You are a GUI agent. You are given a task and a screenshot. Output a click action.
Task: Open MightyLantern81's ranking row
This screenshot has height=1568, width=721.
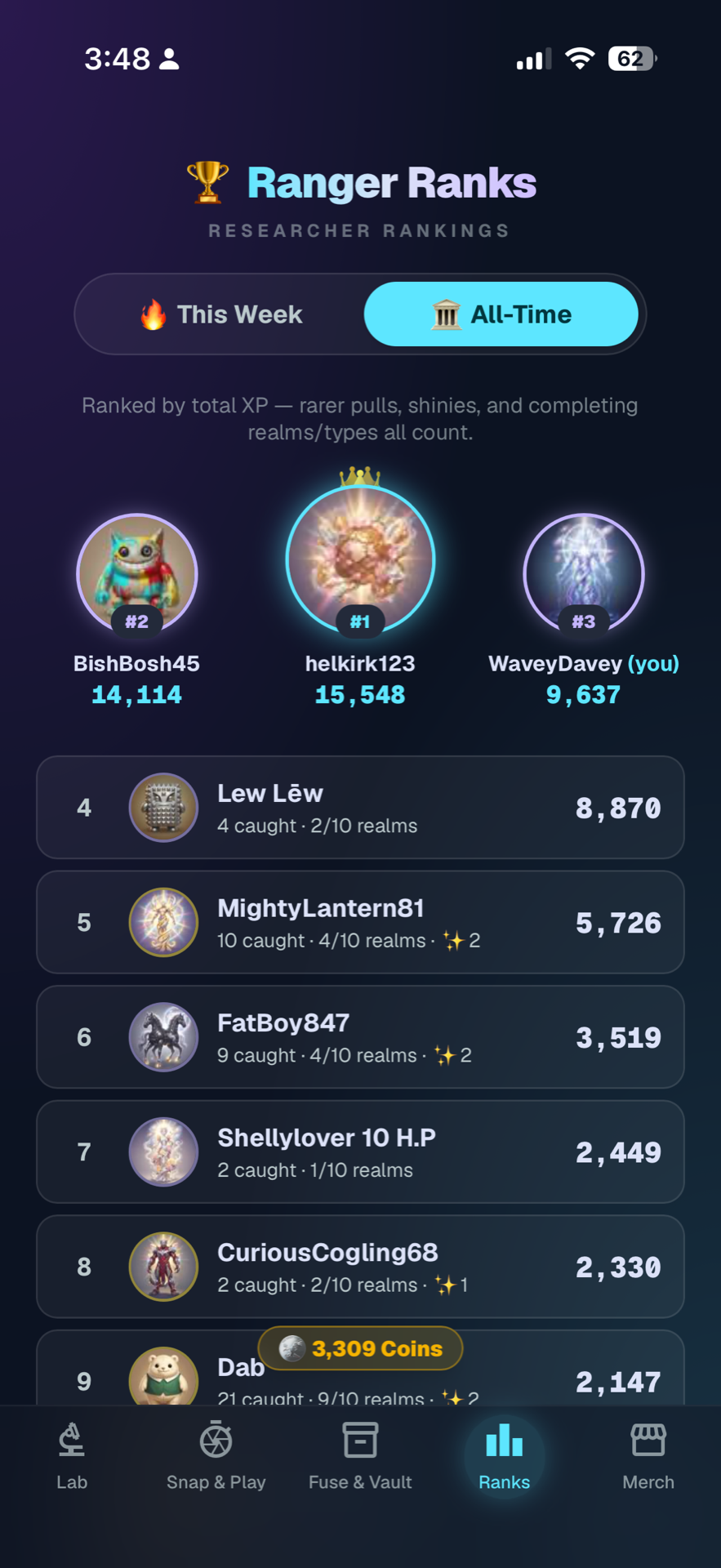tap(360, 922)
